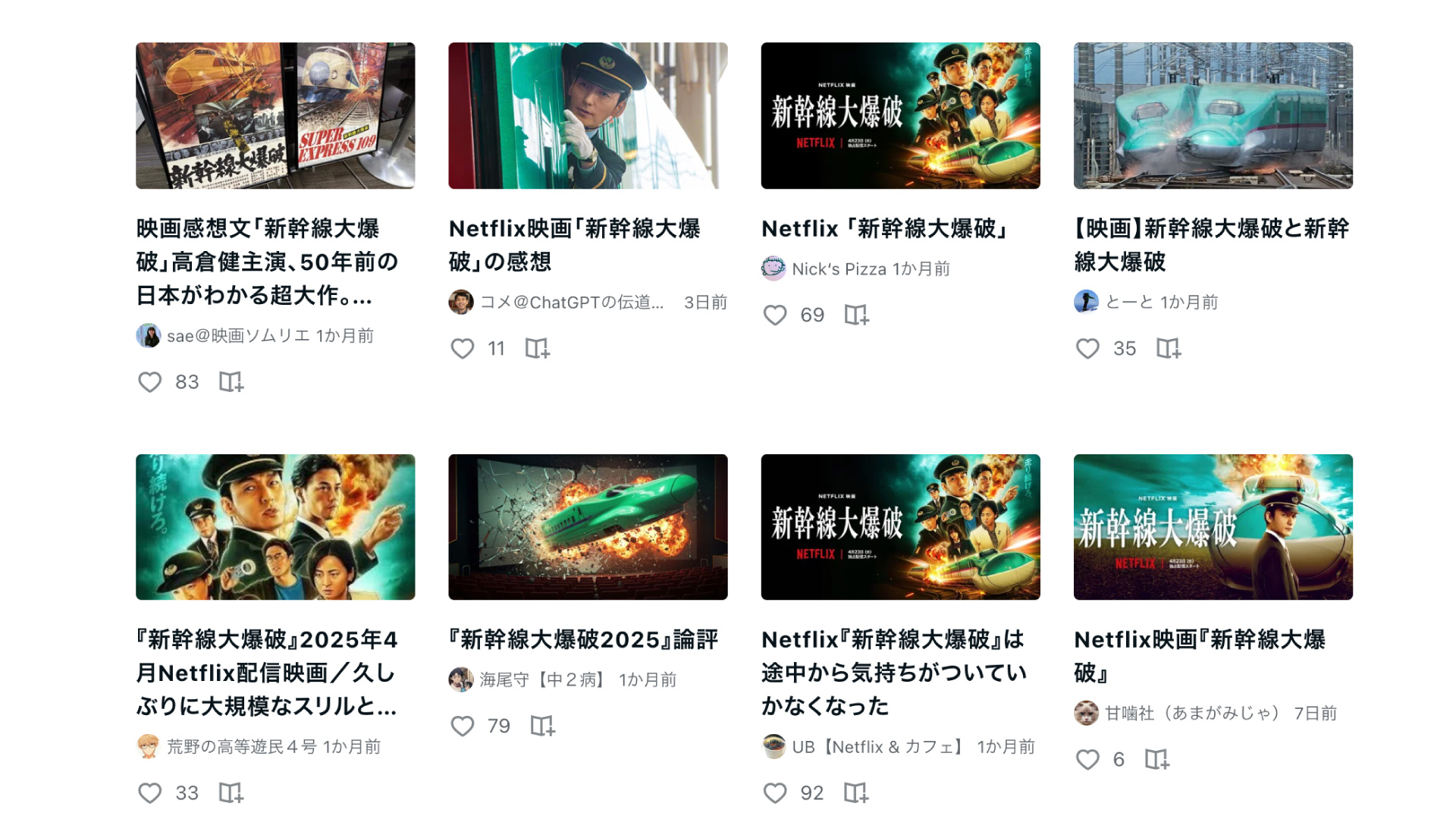The width and height of the screenshot is (1456, 819).
Task: Like the article by UB【Netflix & カフェ】
Action: pos(775,793)
